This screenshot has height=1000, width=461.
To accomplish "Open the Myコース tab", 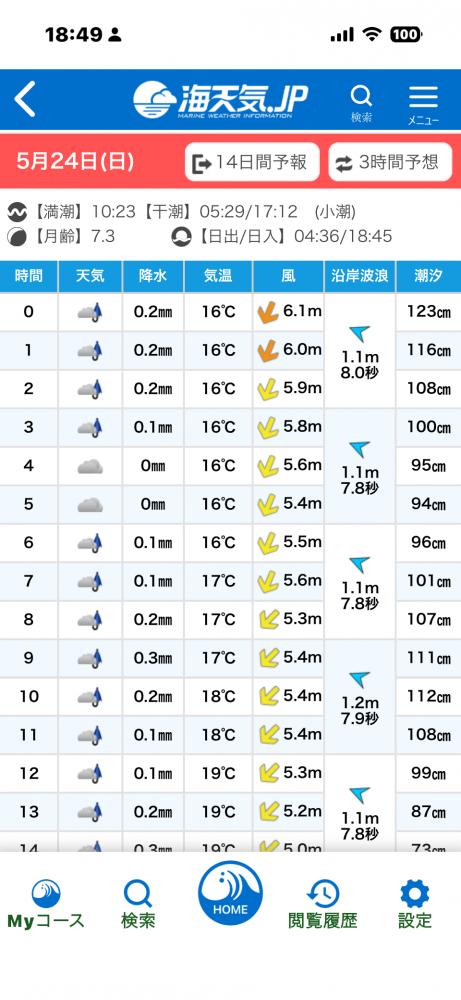I will (46, 904).
